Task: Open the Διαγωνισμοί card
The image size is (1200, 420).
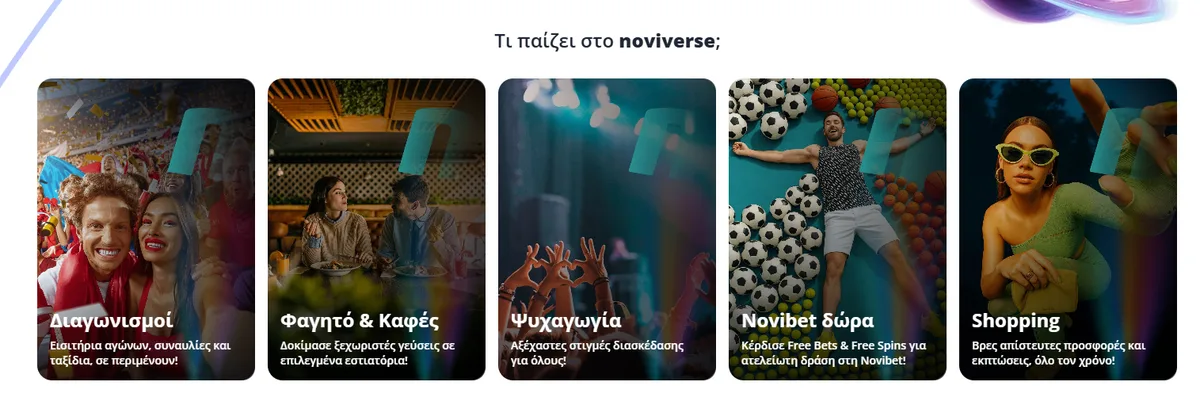Action: click(x=146, y=230)
